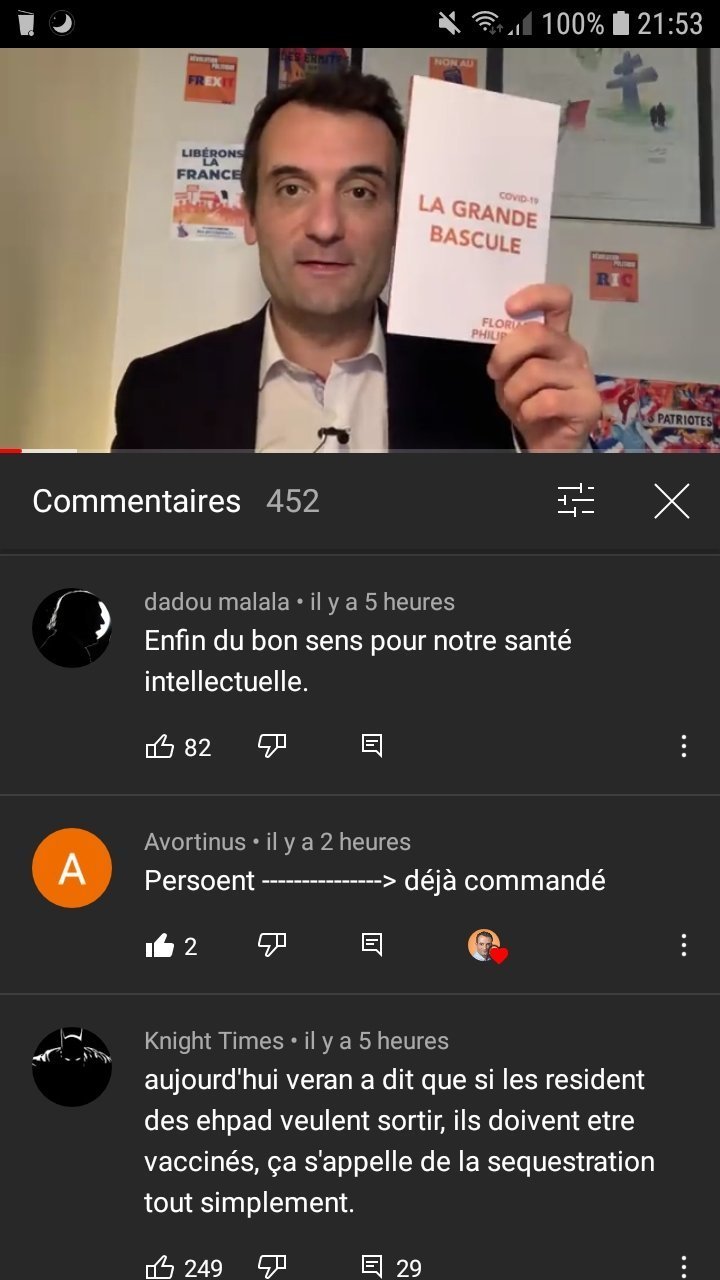Screen dimensions: 720x1280
Task: Open dadou malala's channel avatar
Action: pos(72,628)
